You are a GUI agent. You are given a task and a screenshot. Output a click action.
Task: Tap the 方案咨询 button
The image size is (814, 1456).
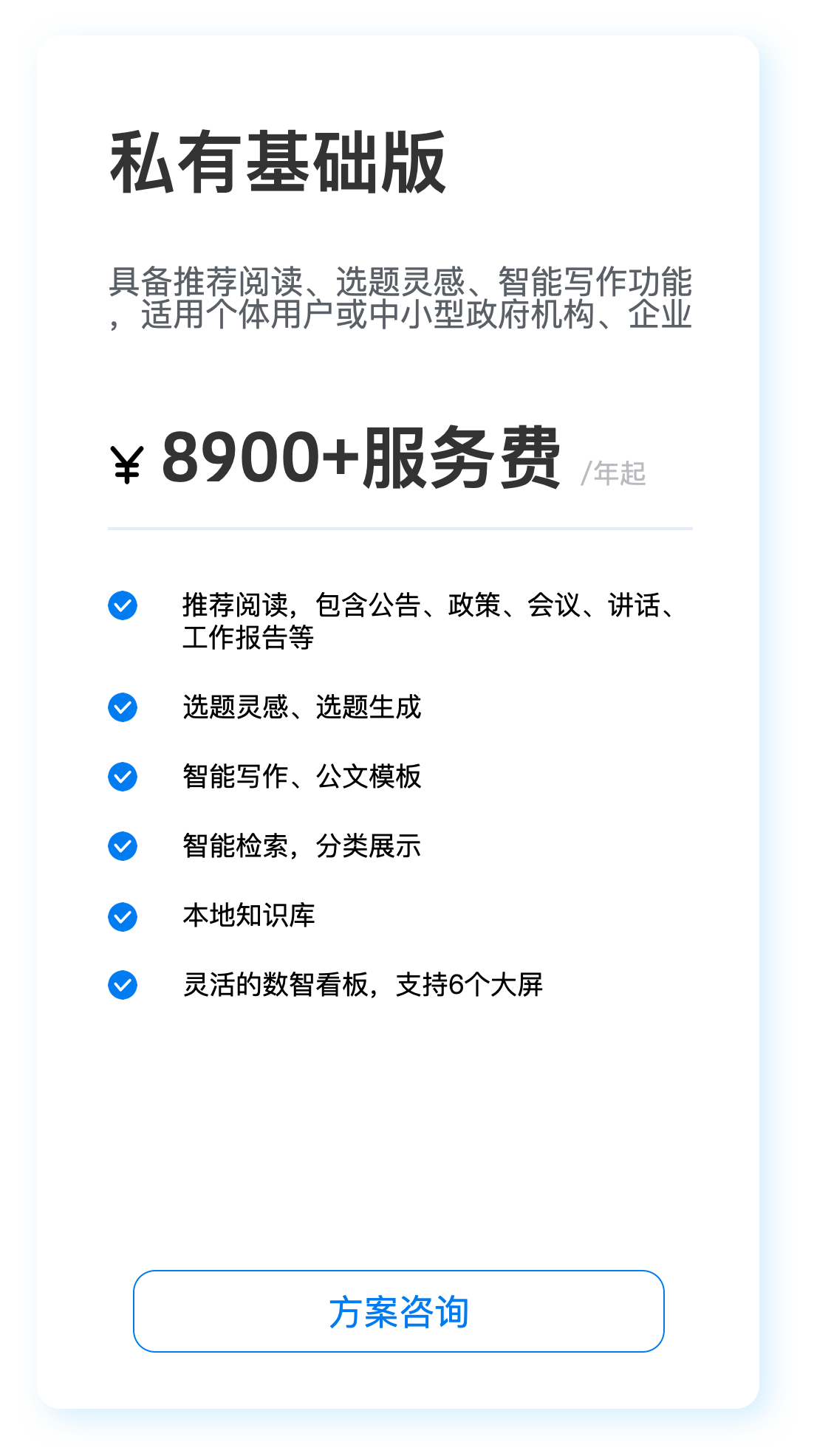coord(399,1311)
